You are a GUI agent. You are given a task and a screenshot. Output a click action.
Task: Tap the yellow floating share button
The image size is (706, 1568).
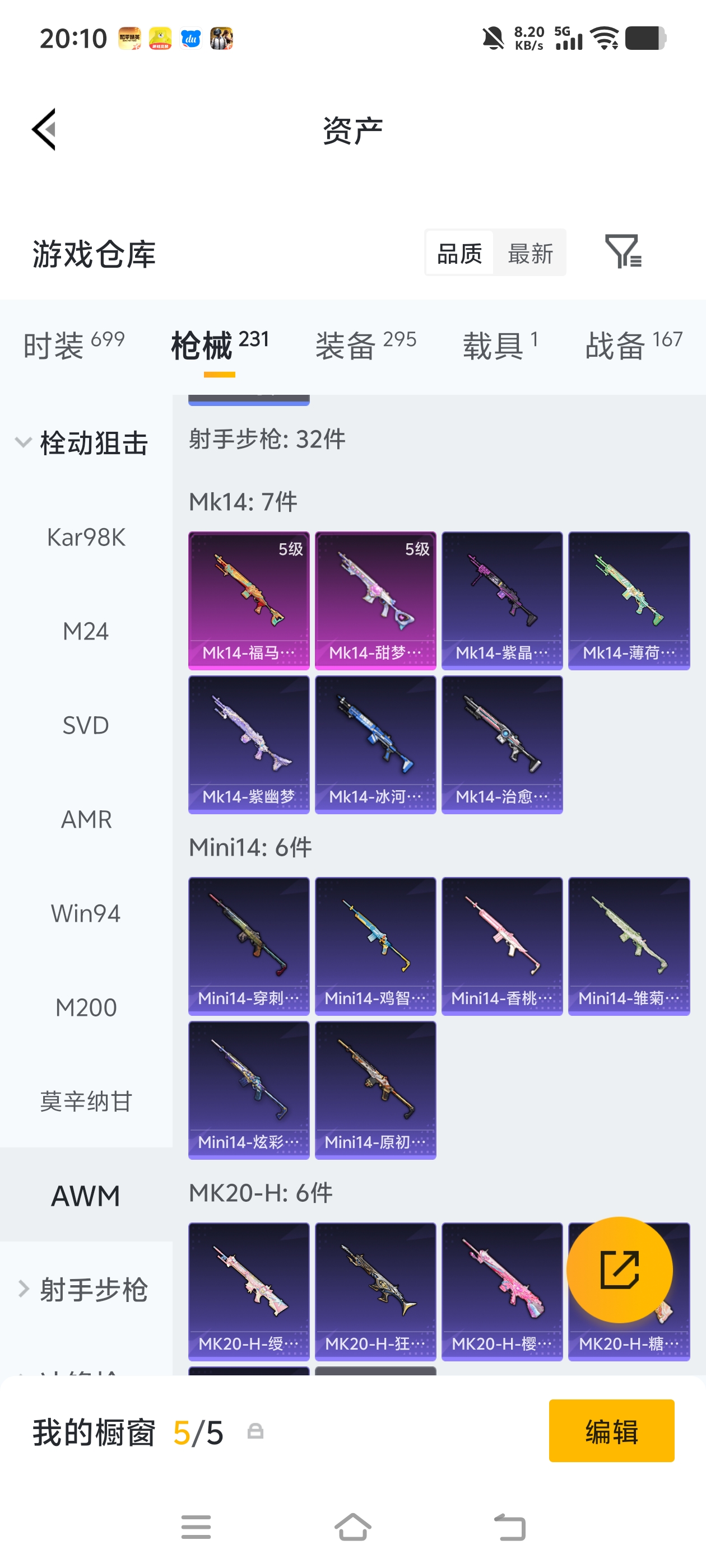[x=619, y=1269]
